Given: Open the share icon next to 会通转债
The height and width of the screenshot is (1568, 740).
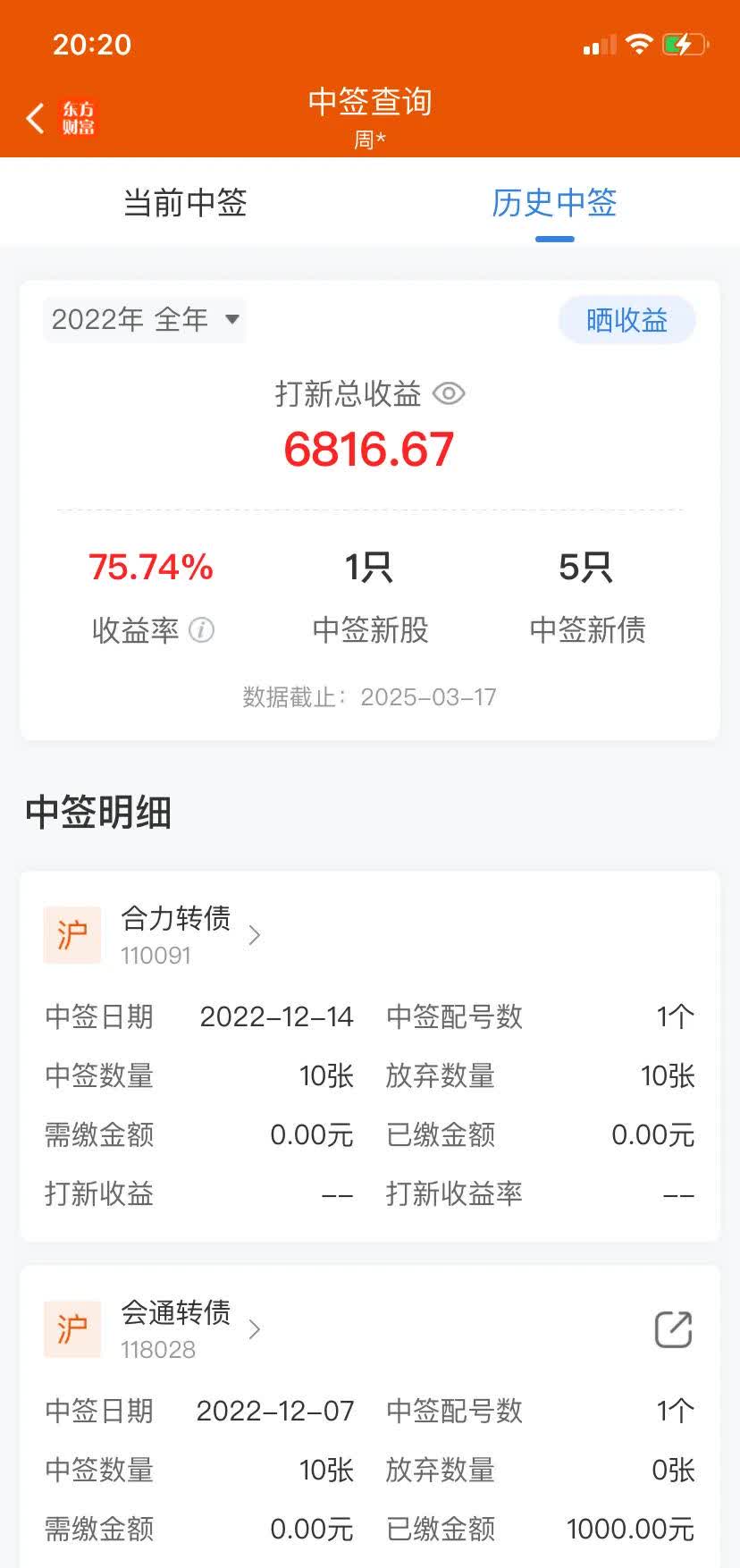Looking at the screenshot, I should (x=673, y=1330).
